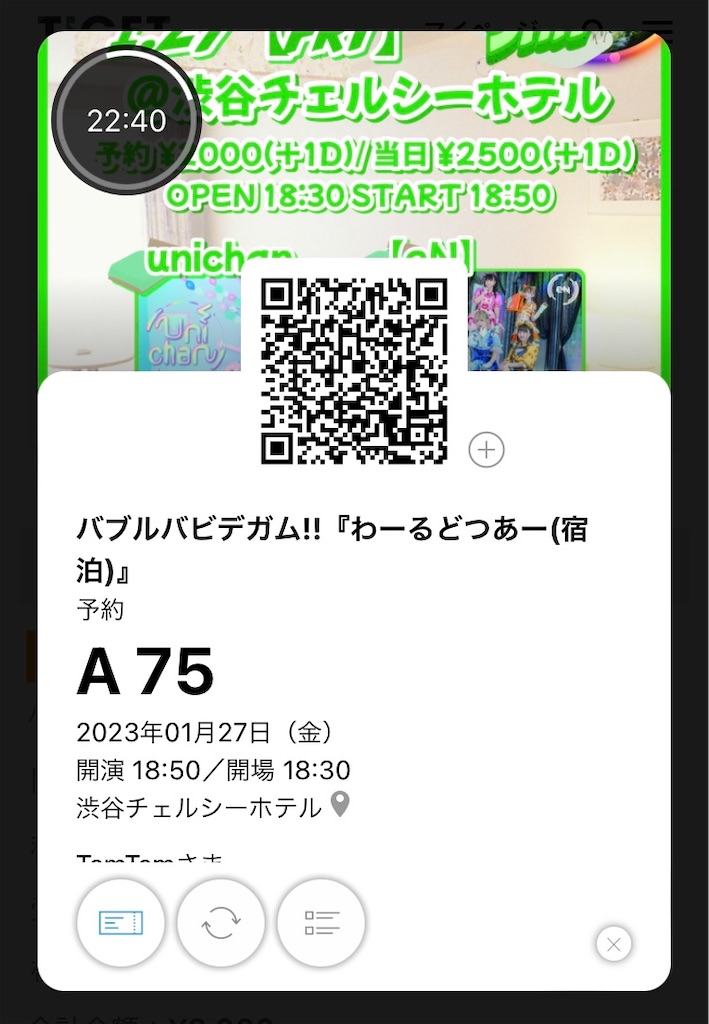Viewport: 709px width, 1024px height.
Task: Tap the refresh arrows round button
Action: click(x=221, y=922)
